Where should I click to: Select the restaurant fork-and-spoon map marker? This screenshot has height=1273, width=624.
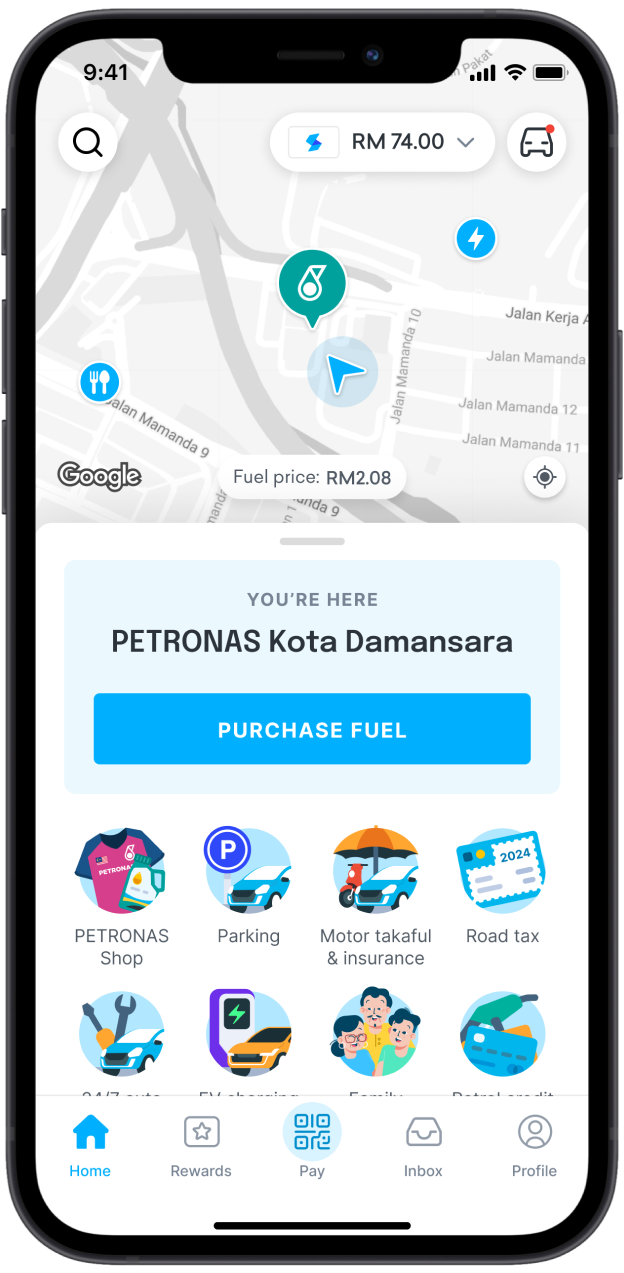99,382
